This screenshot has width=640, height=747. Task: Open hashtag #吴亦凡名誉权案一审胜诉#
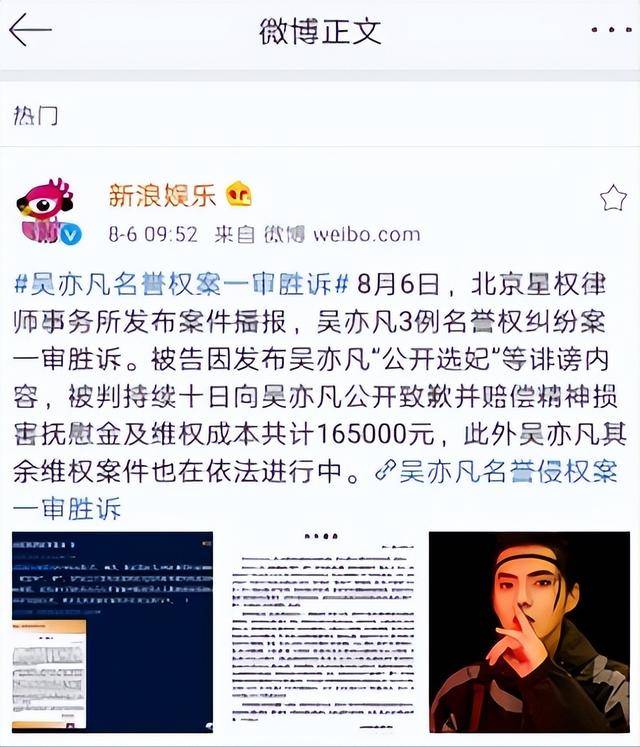(180, 284)
